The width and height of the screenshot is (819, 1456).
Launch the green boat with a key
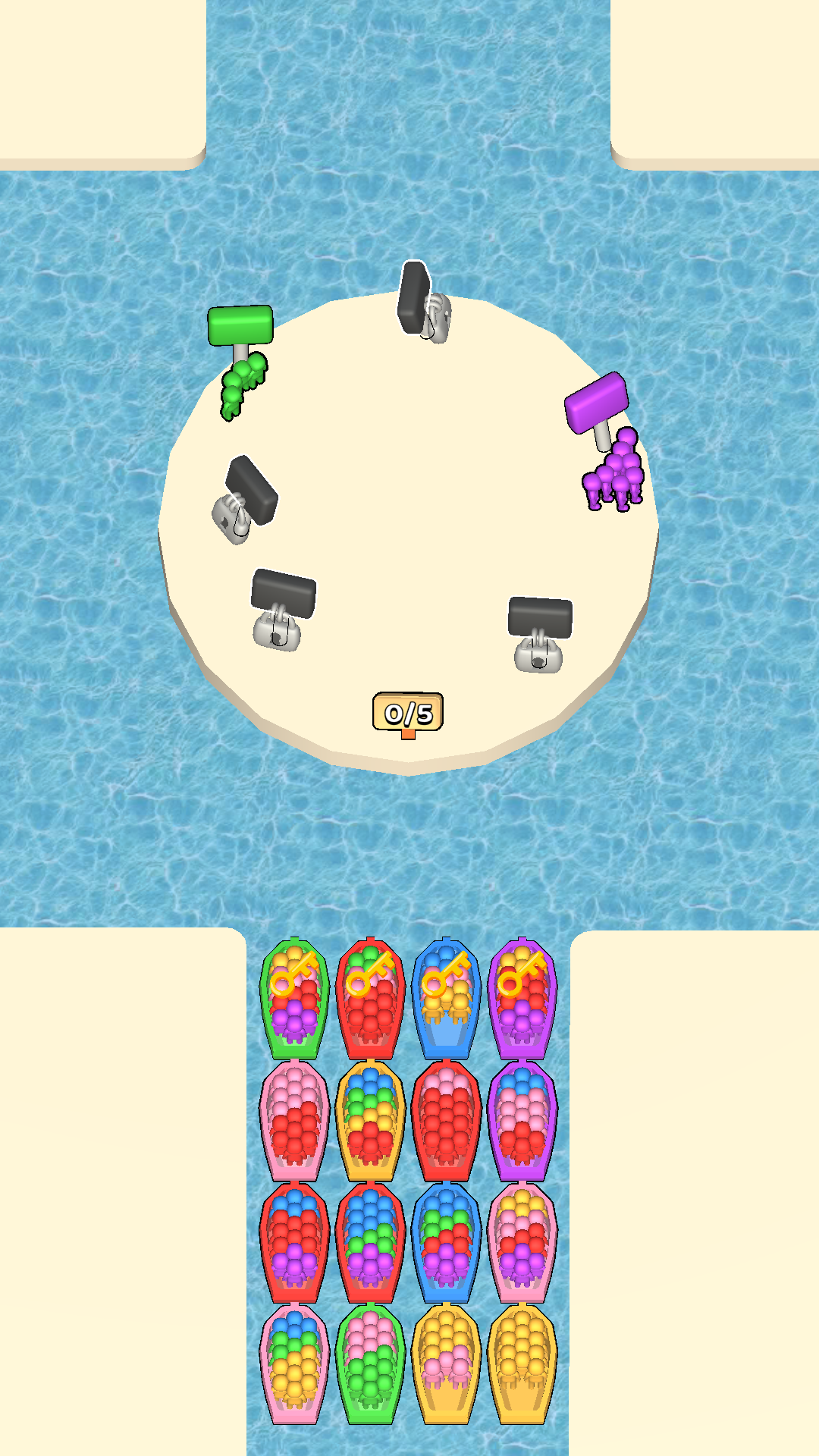[x=294, y=999]
